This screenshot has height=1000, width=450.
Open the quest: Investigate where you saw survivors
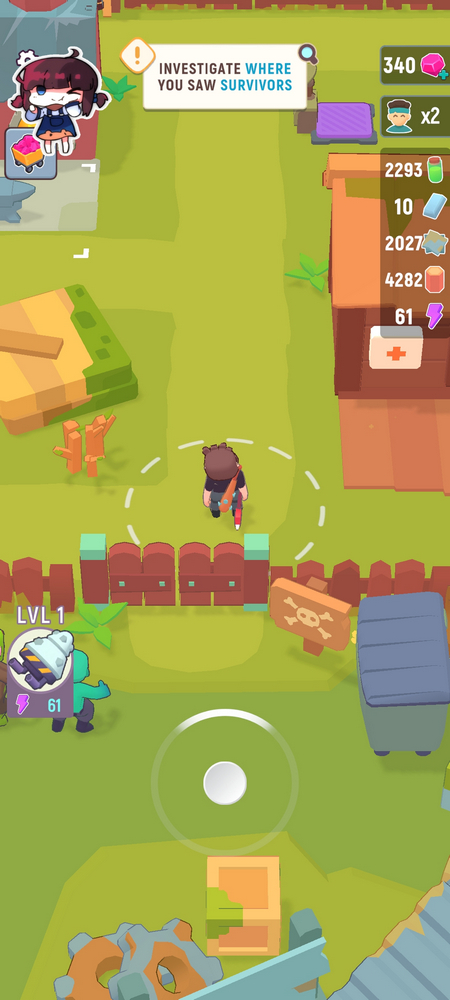point(224,77)
